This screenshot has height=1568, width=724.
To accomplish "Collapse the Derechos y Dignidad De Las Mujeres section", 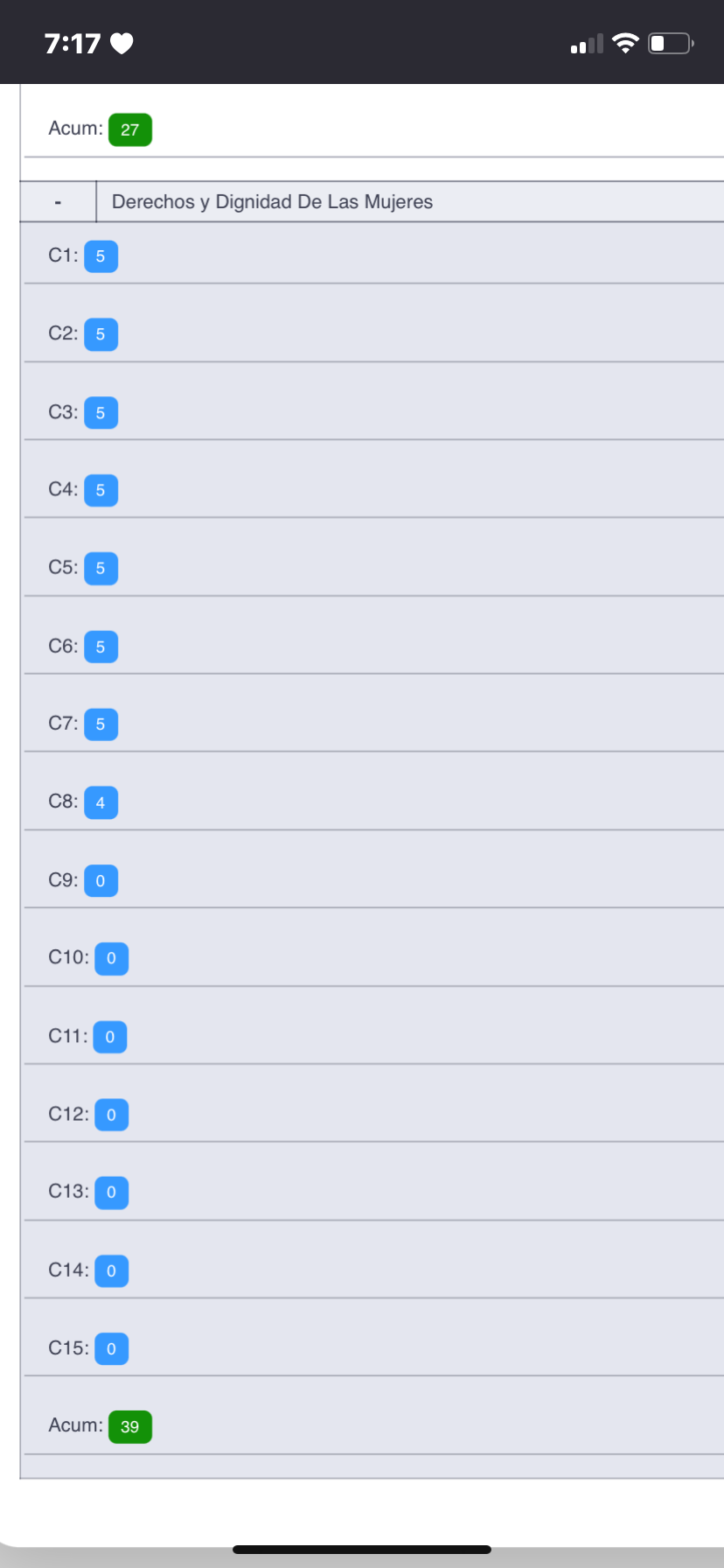I will pyautogui.click(x=58, y=202).
